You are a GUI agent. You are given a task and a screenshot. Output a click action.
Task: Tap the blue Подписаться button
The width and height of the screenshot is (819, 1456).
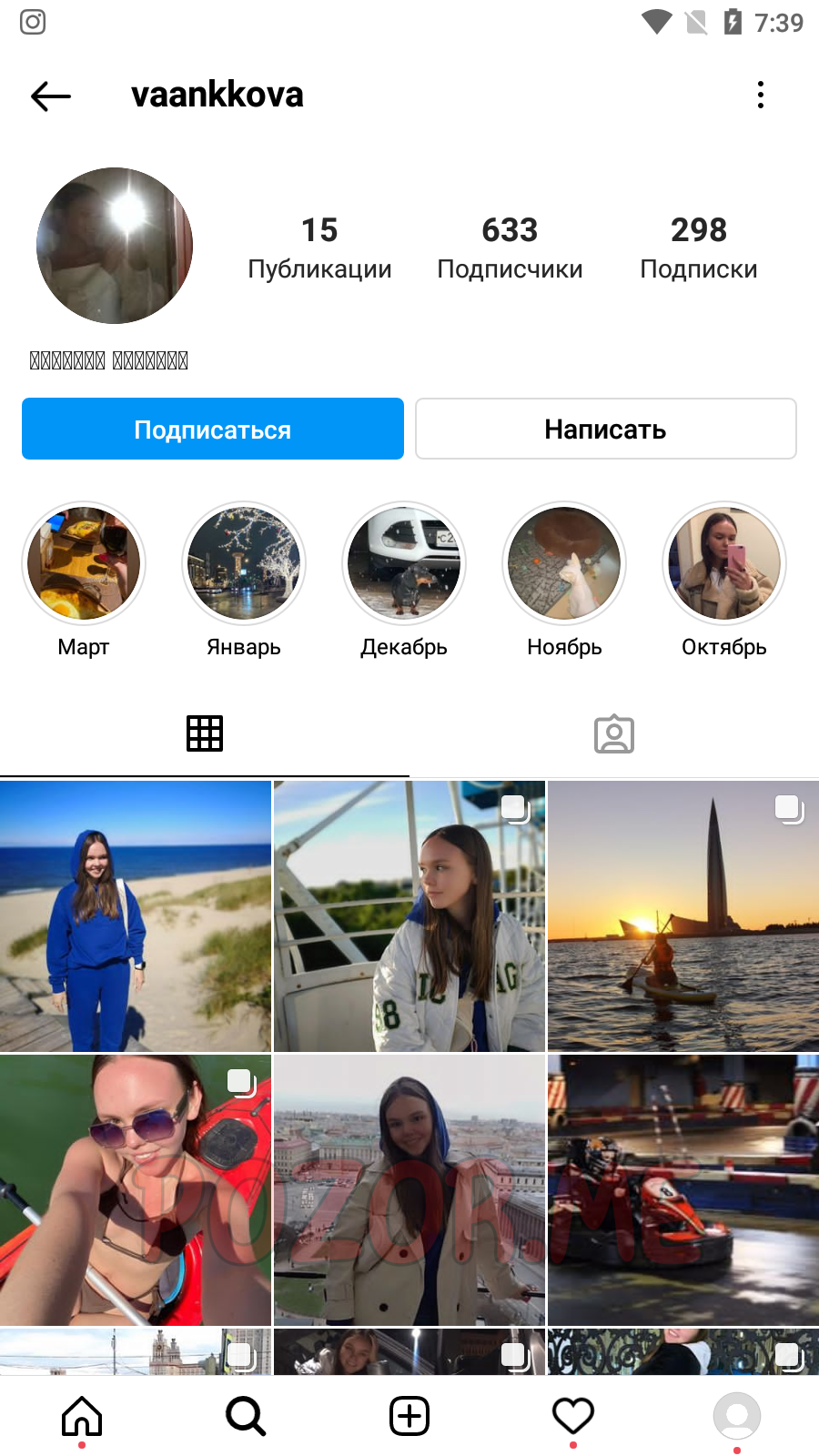coord(213,429)
